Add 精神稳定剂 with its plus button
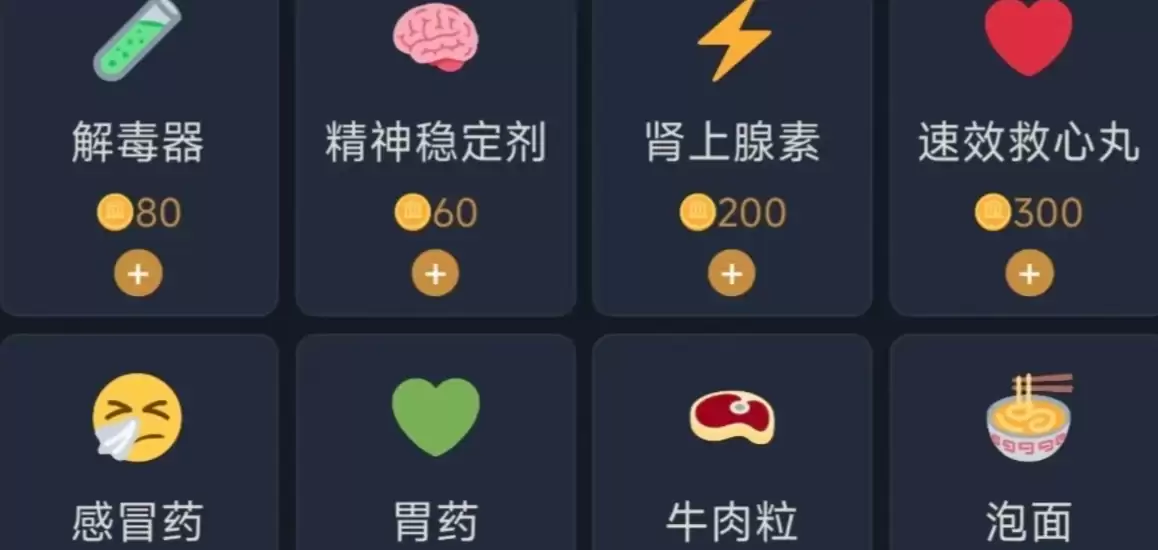The image size is (1158, 550). click(435, 273)
